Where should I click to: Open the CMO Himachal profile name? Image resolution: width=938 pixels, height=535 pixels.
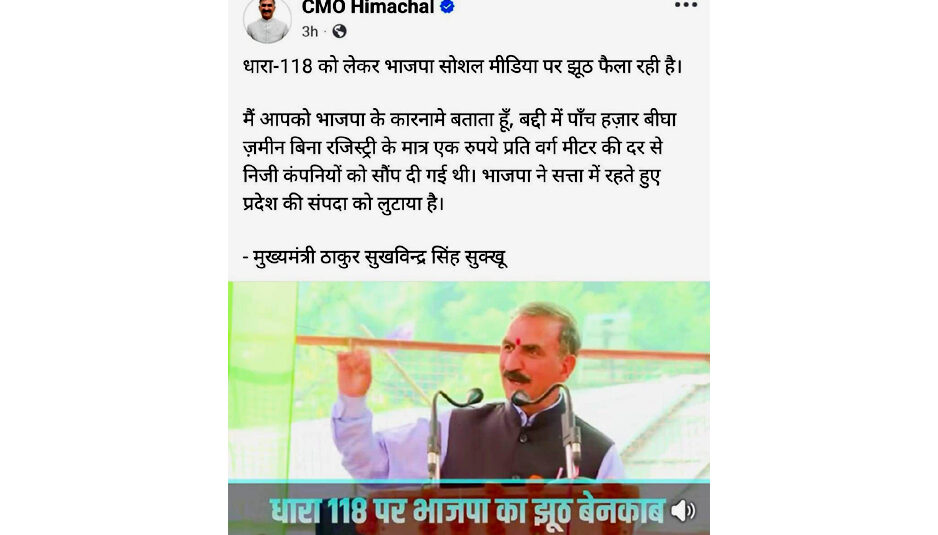(x=367, y=8)
